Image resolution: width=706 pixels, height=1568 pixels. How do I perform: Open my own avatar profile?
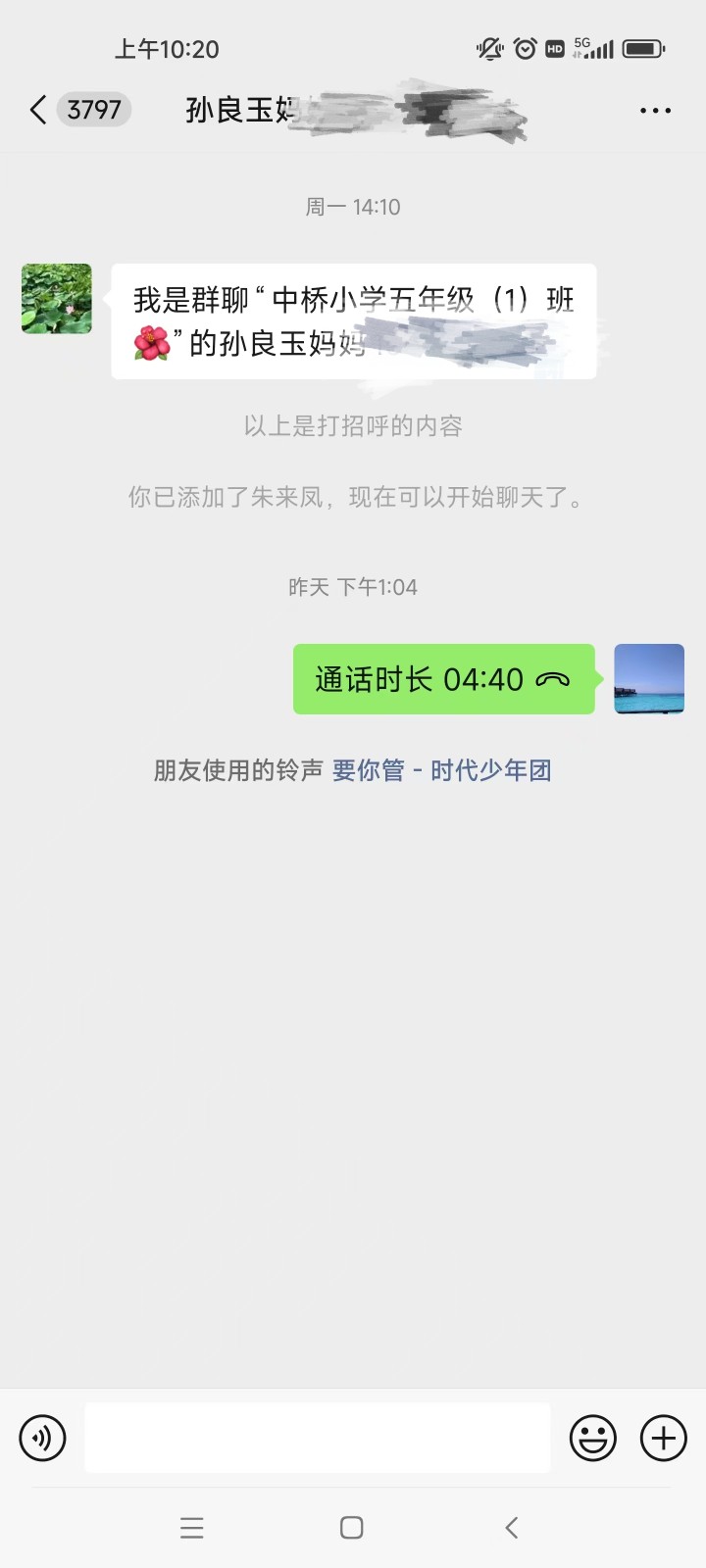[x=648, y=679]
